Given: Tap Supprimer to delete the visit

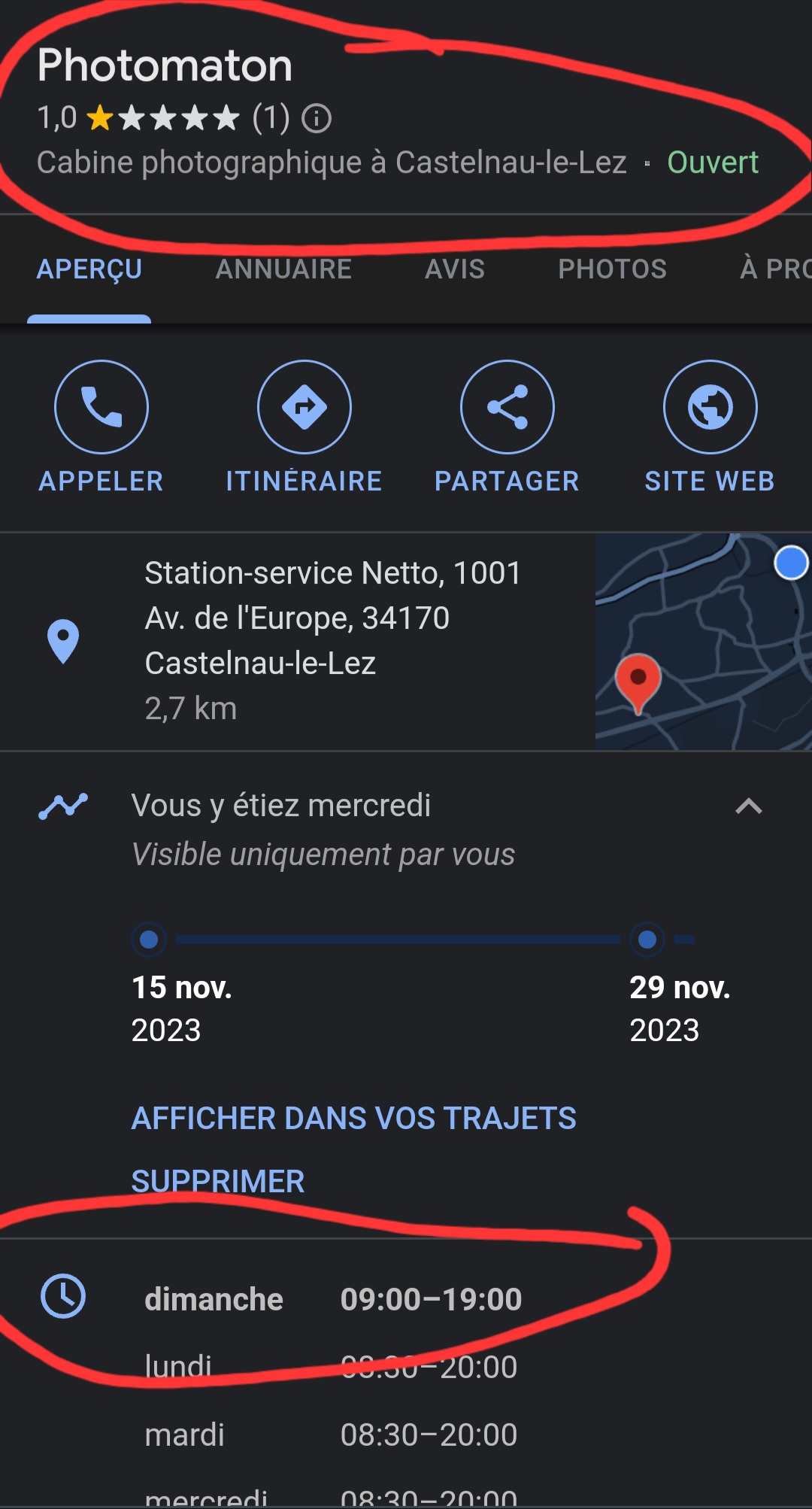Looking at the screenshot, I should click(x=218, y=1181).
